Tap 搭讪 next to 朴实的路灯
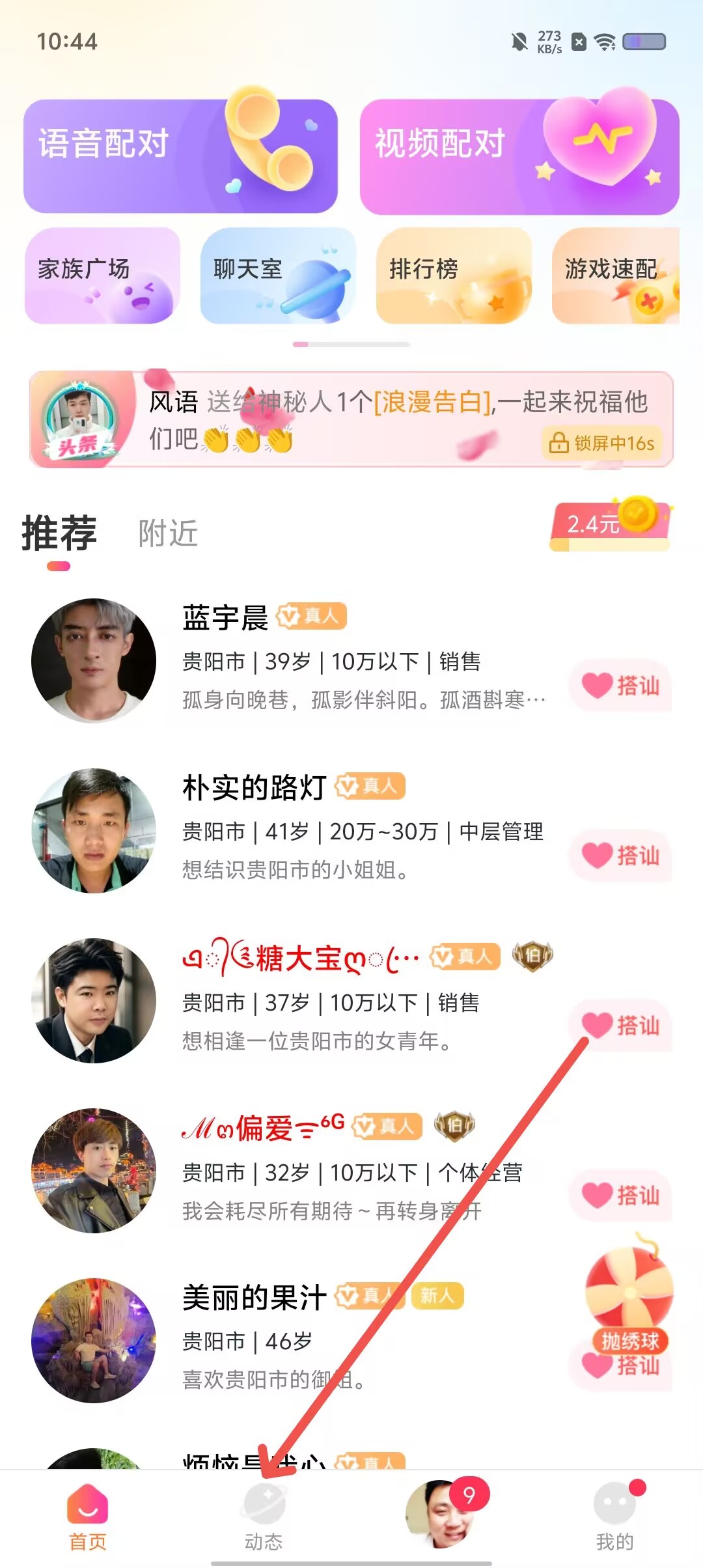703x1568 pixels. coord(620,855)
